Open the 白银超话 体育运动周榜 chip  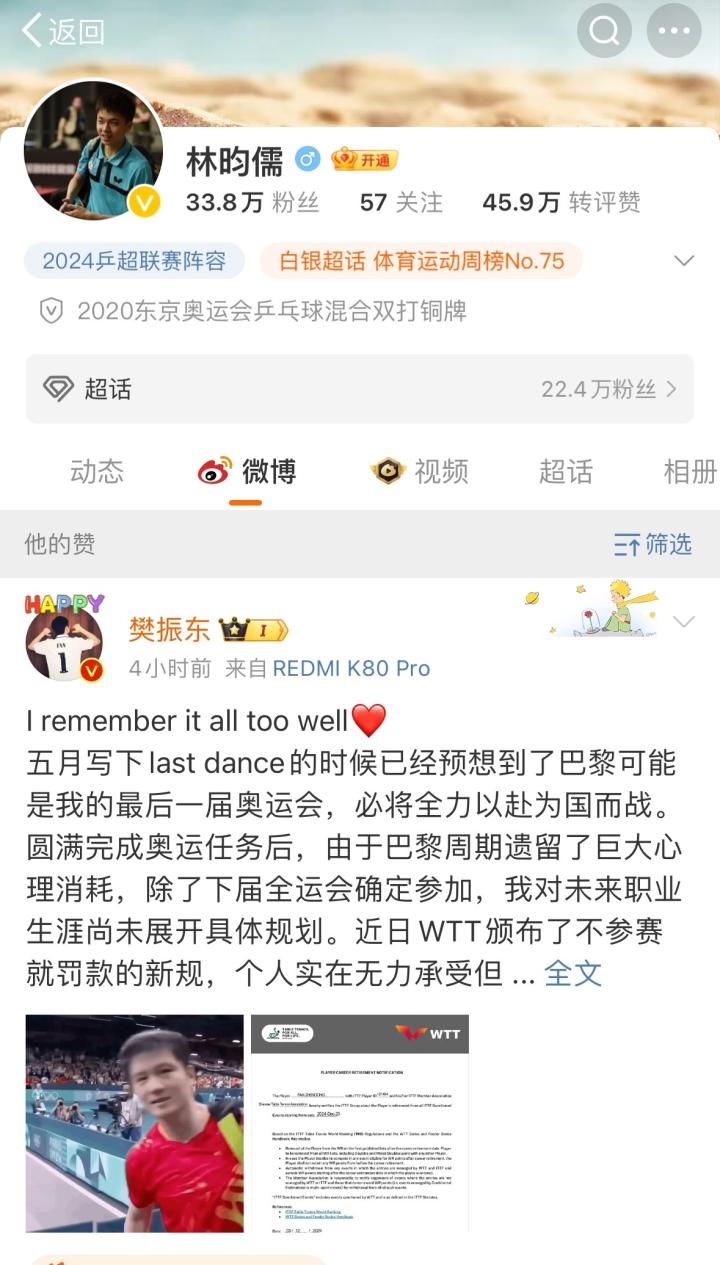pos(421,261)
